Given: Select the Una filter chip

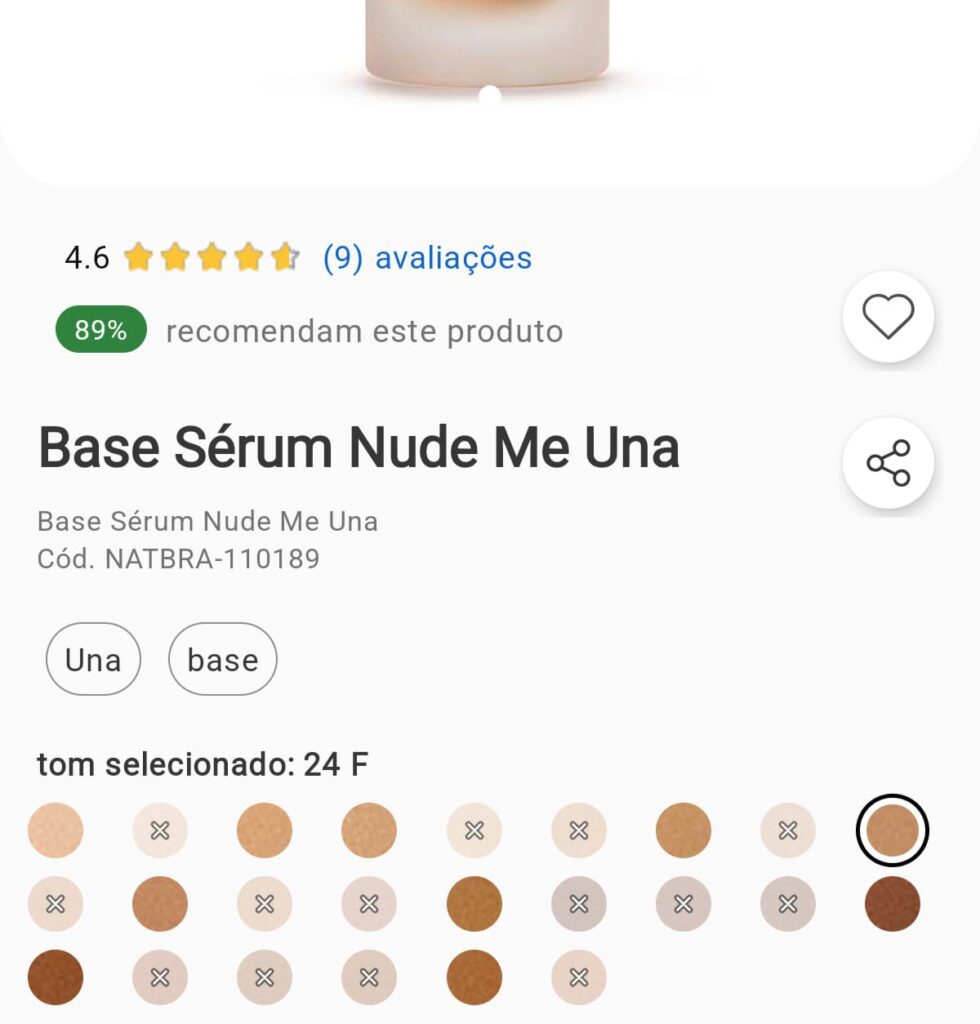Looking at the screenshot, I should 93,659.
